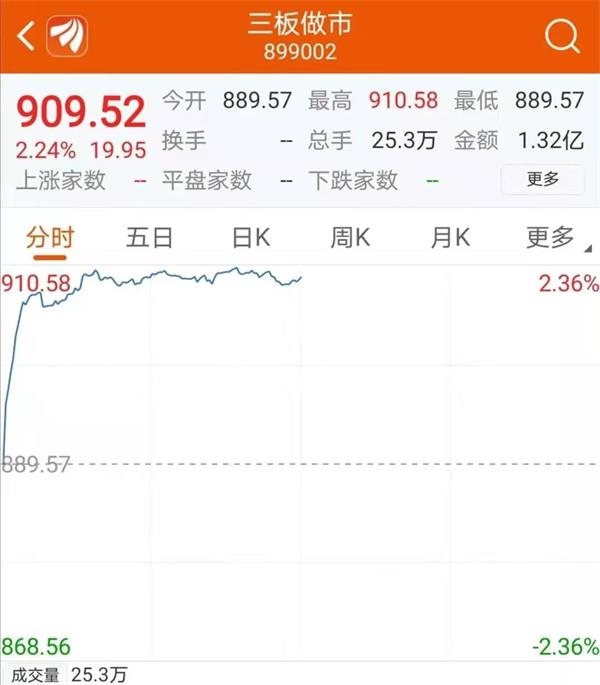Go back with the top-left arrow
The height and width of the screenshot is (685, 600).
[x=26, y=36]
